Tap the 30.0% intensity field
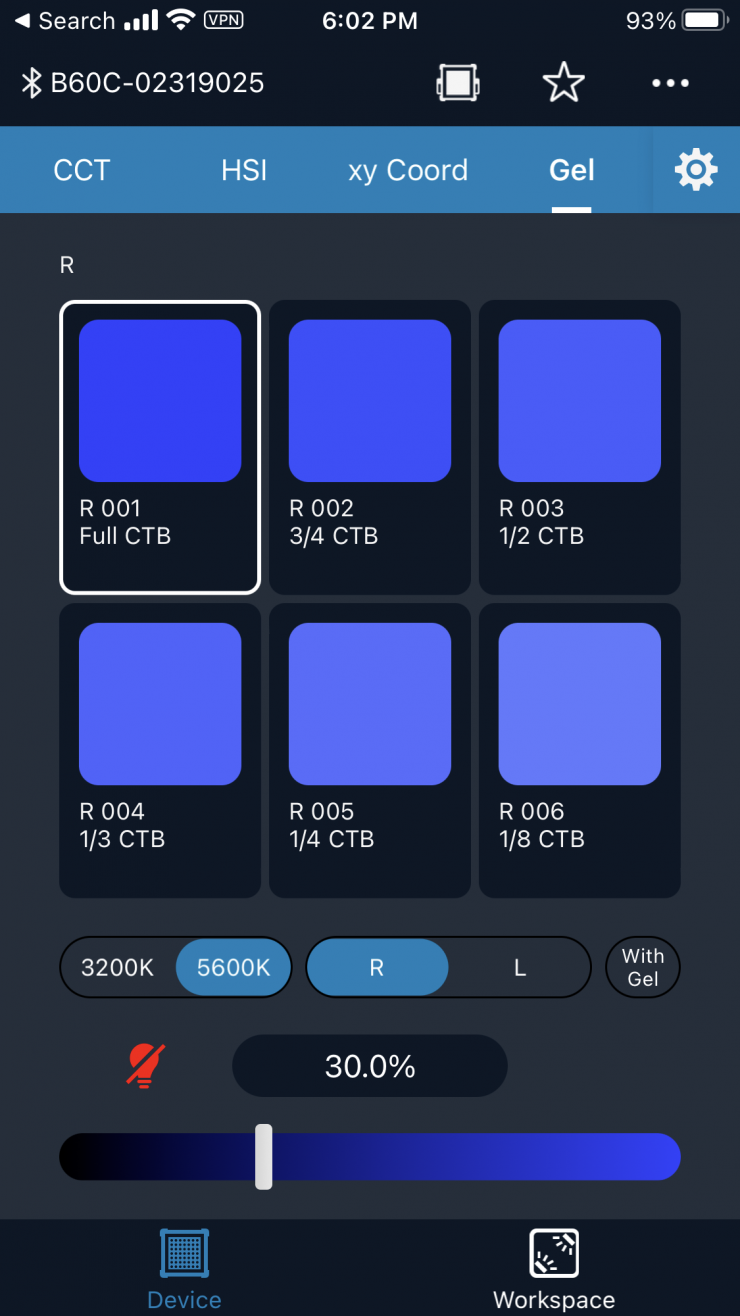The width and height of the screenshot is (740, 1316). coord(370,1066)
